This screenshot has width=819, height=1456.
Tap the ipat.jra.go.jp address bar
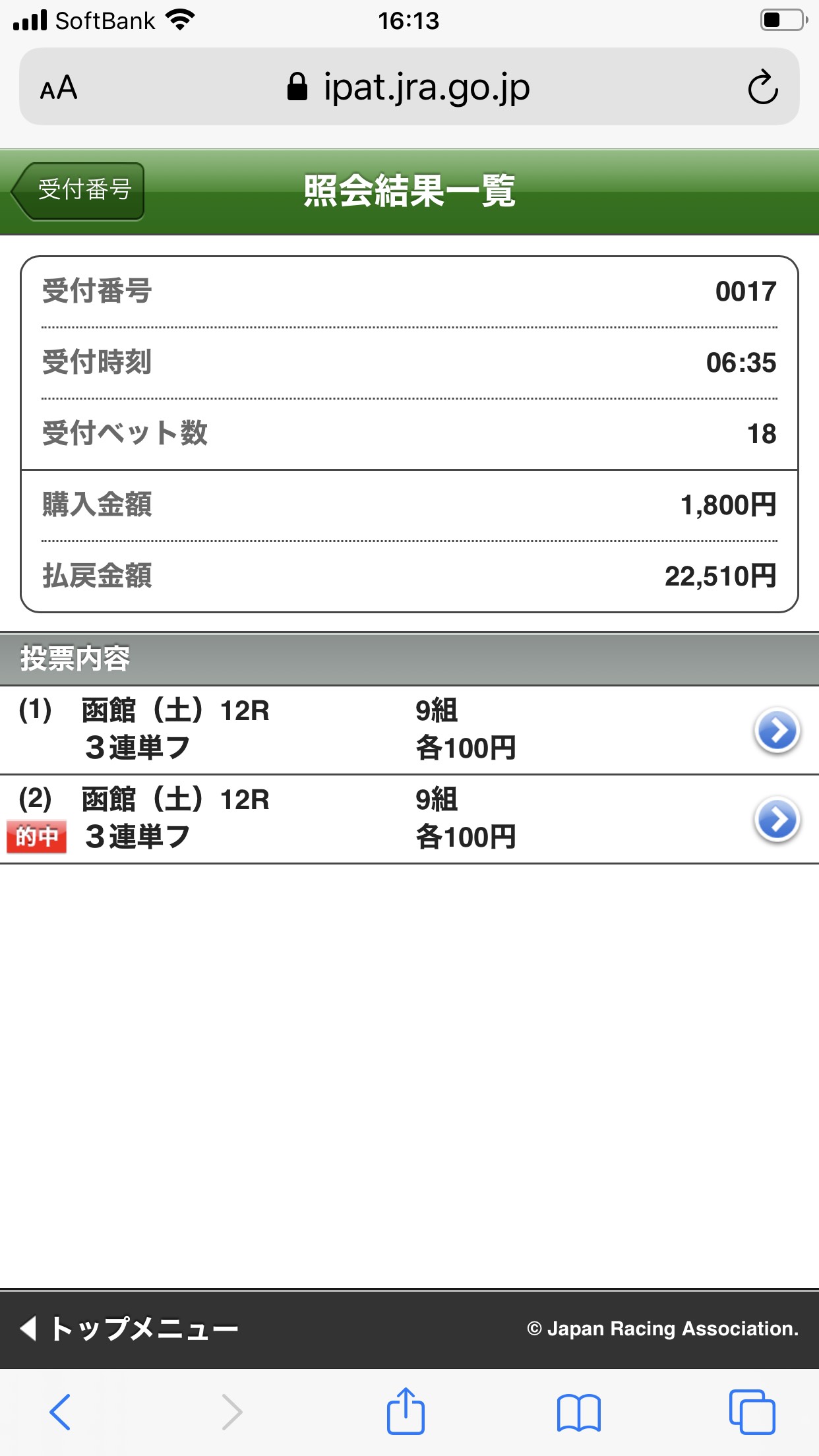point(409,88)
